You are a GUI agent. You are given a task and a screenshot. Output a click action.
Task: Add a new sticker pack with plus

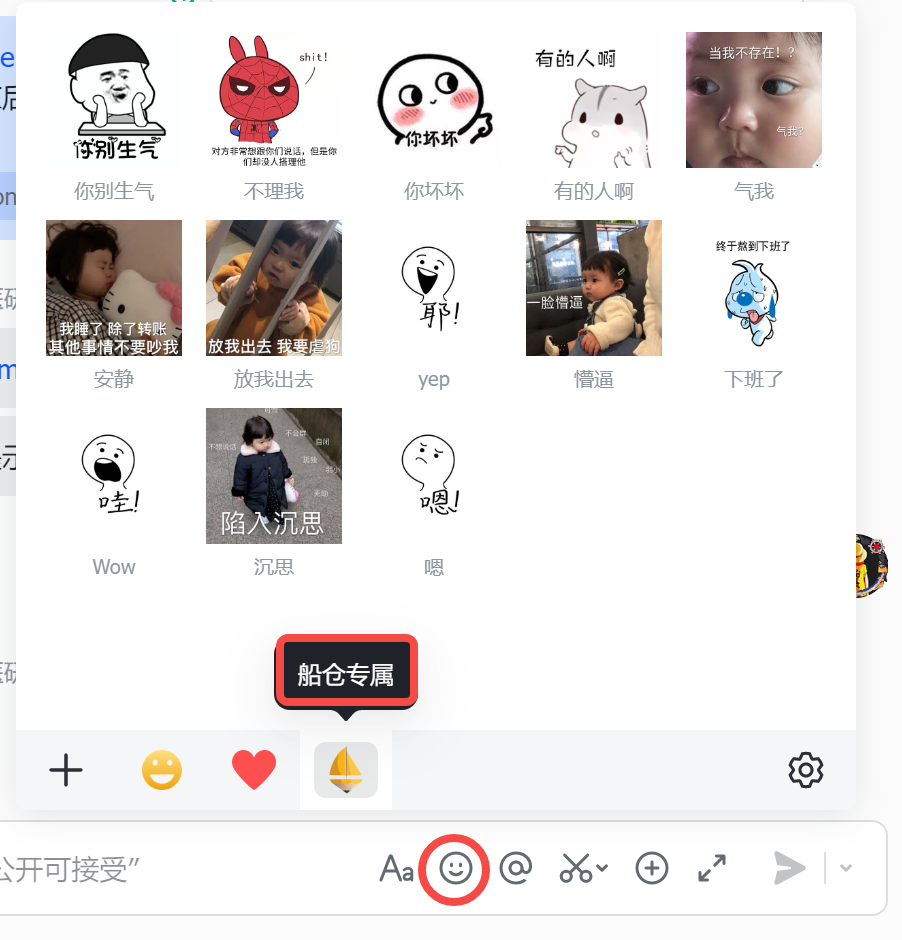click(66, 770)
